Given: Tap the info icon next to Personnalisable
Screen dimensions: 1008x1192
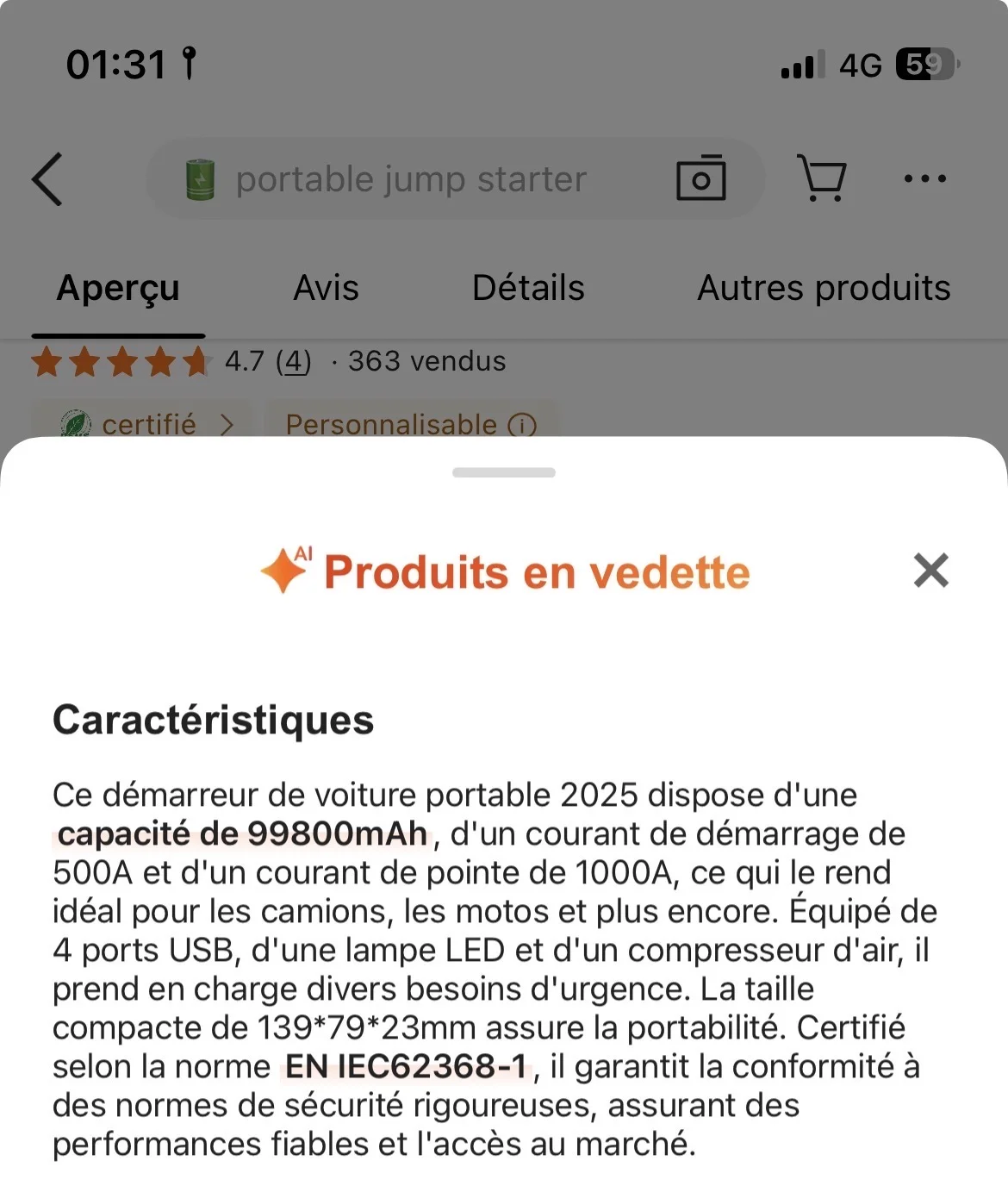Looking at the screenshot, I should [524, 424].
